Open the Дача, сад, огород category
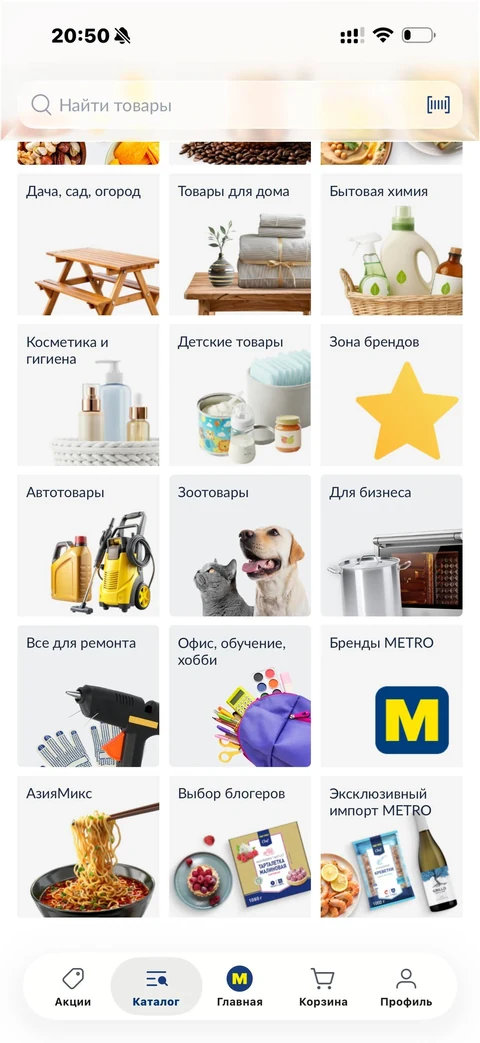480x1043 pixels. (x=88, y=244)
